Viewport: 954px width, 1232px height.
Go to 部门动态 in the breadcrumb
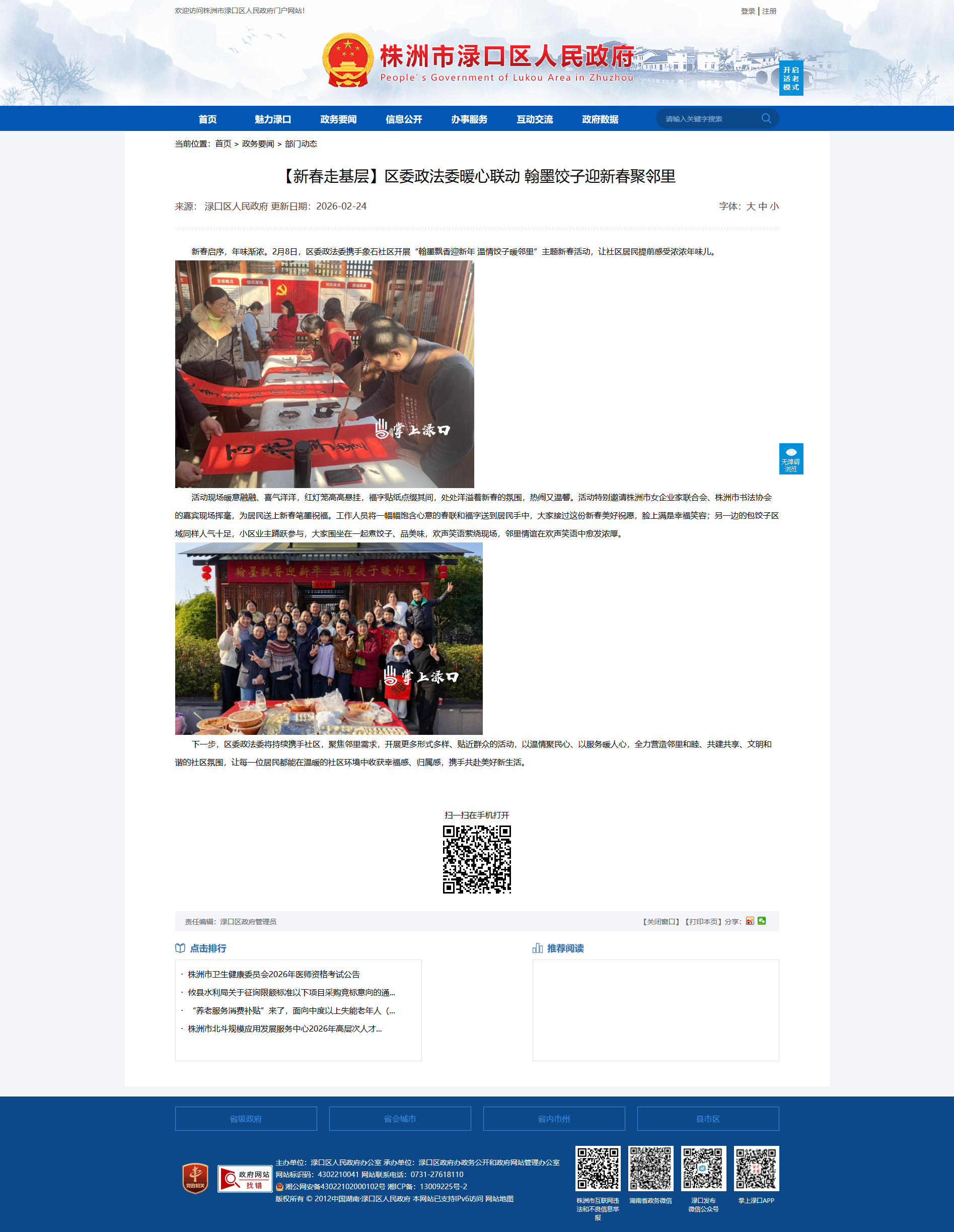click(301, 144)
